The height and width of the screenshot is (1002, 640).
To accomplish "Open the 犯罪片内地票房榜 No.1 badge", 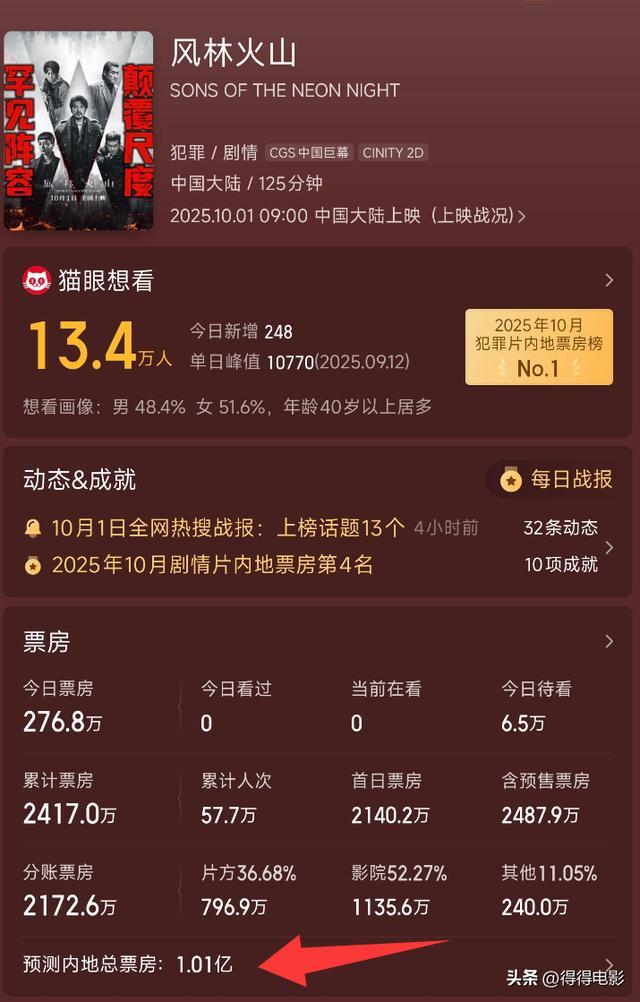I will [539, 347].
